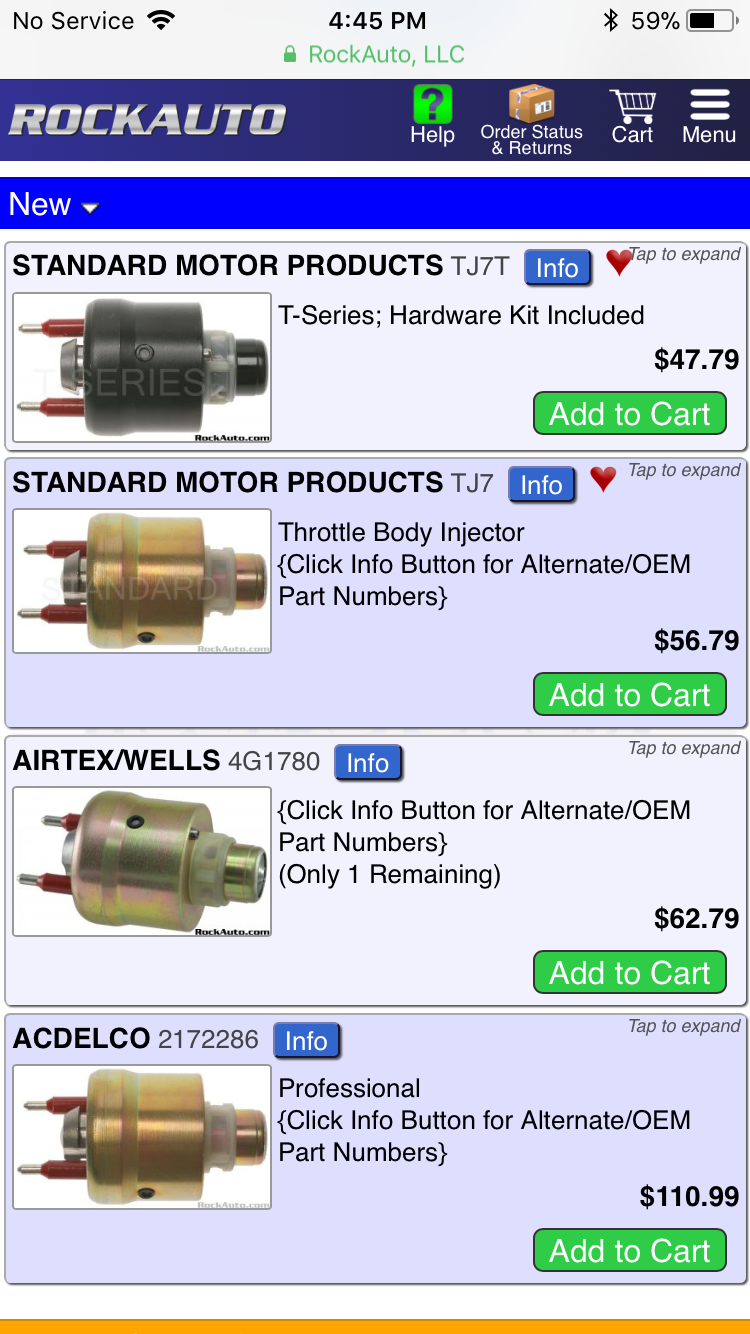Image resolution: width=750 pixels, height=1334 pixels.
Task: Add Airtex/Wells 4G1780 to cart
Action: click(629, 973)
